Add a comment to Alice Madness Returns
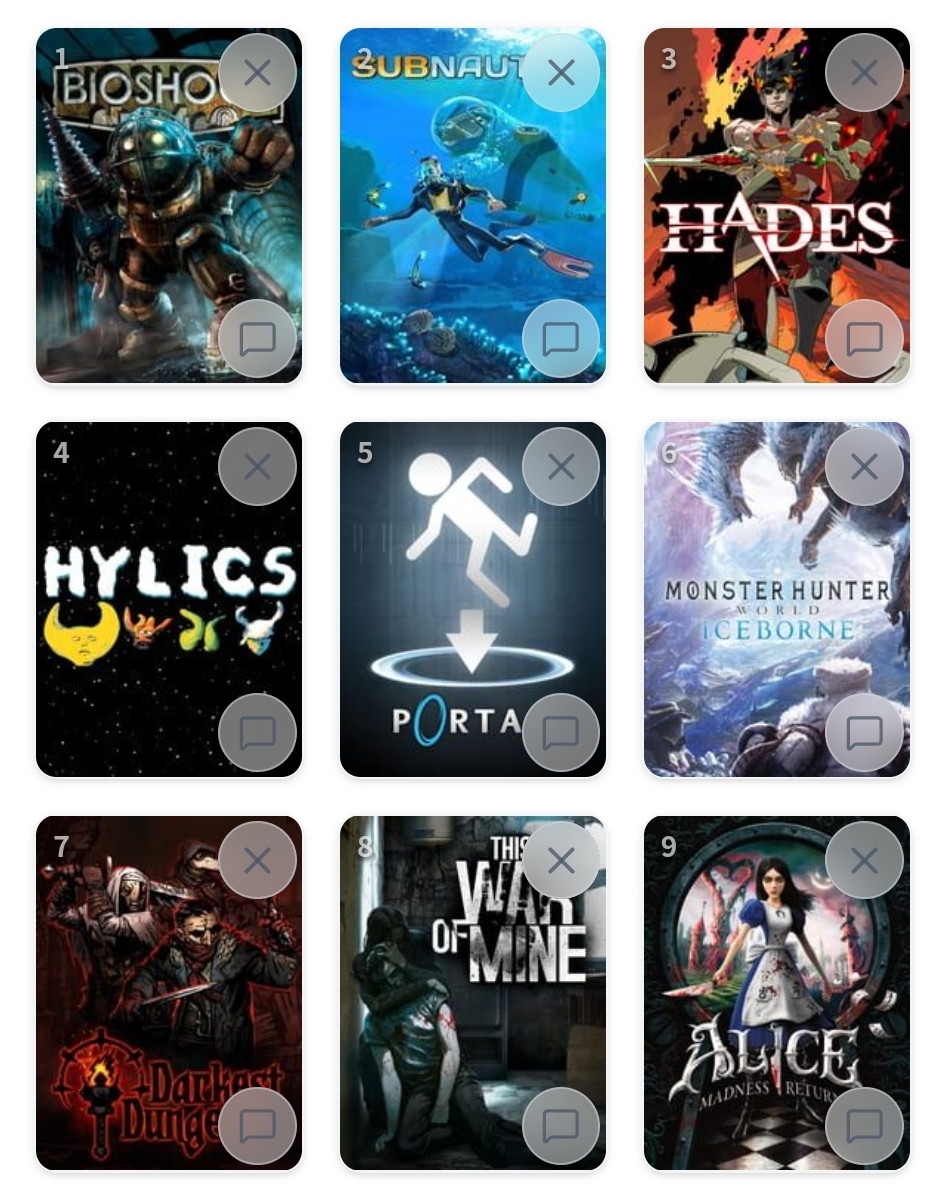Image resolution: width=945 pixels, height=1202 pixels. [864, 1126]
